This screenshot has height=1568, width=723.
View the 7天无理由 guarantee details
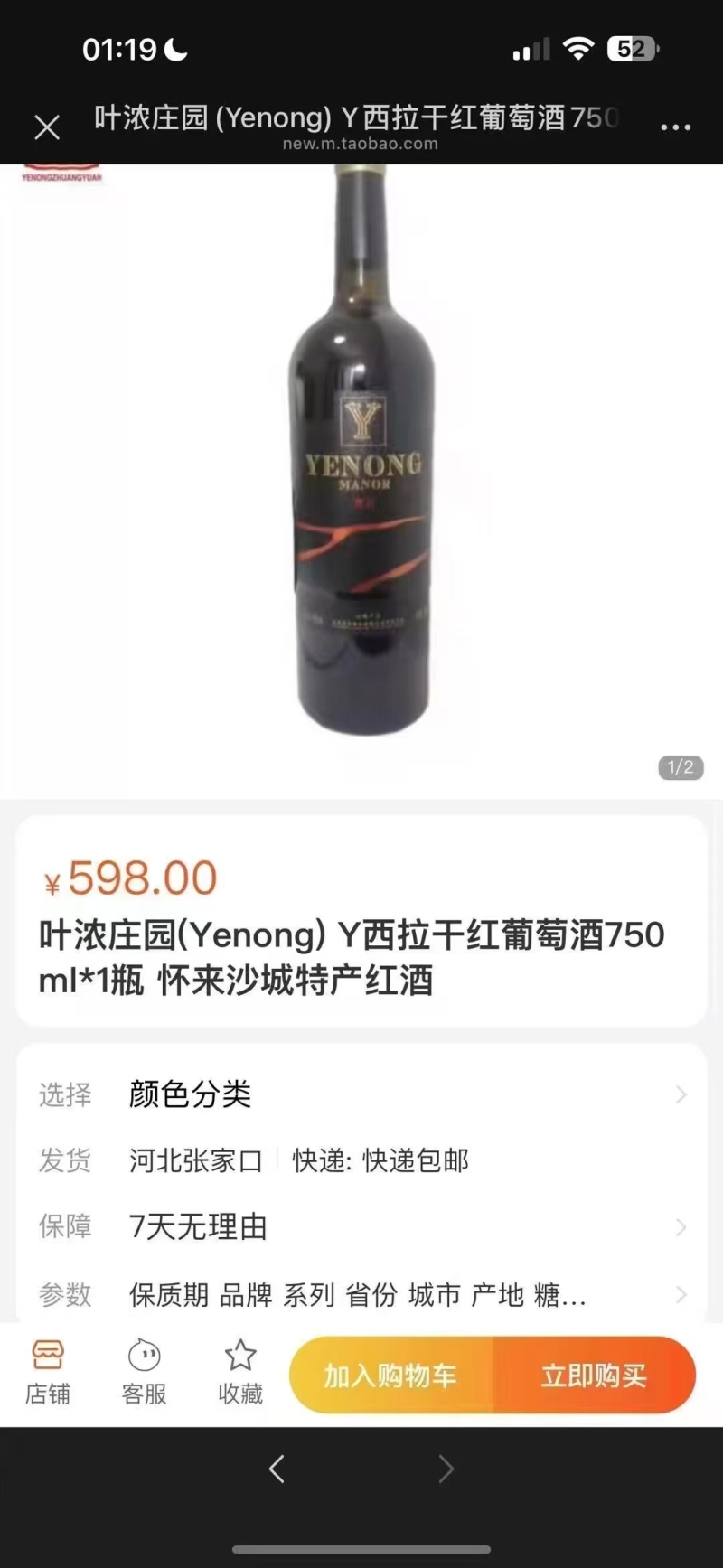[x=361, y=1226]
